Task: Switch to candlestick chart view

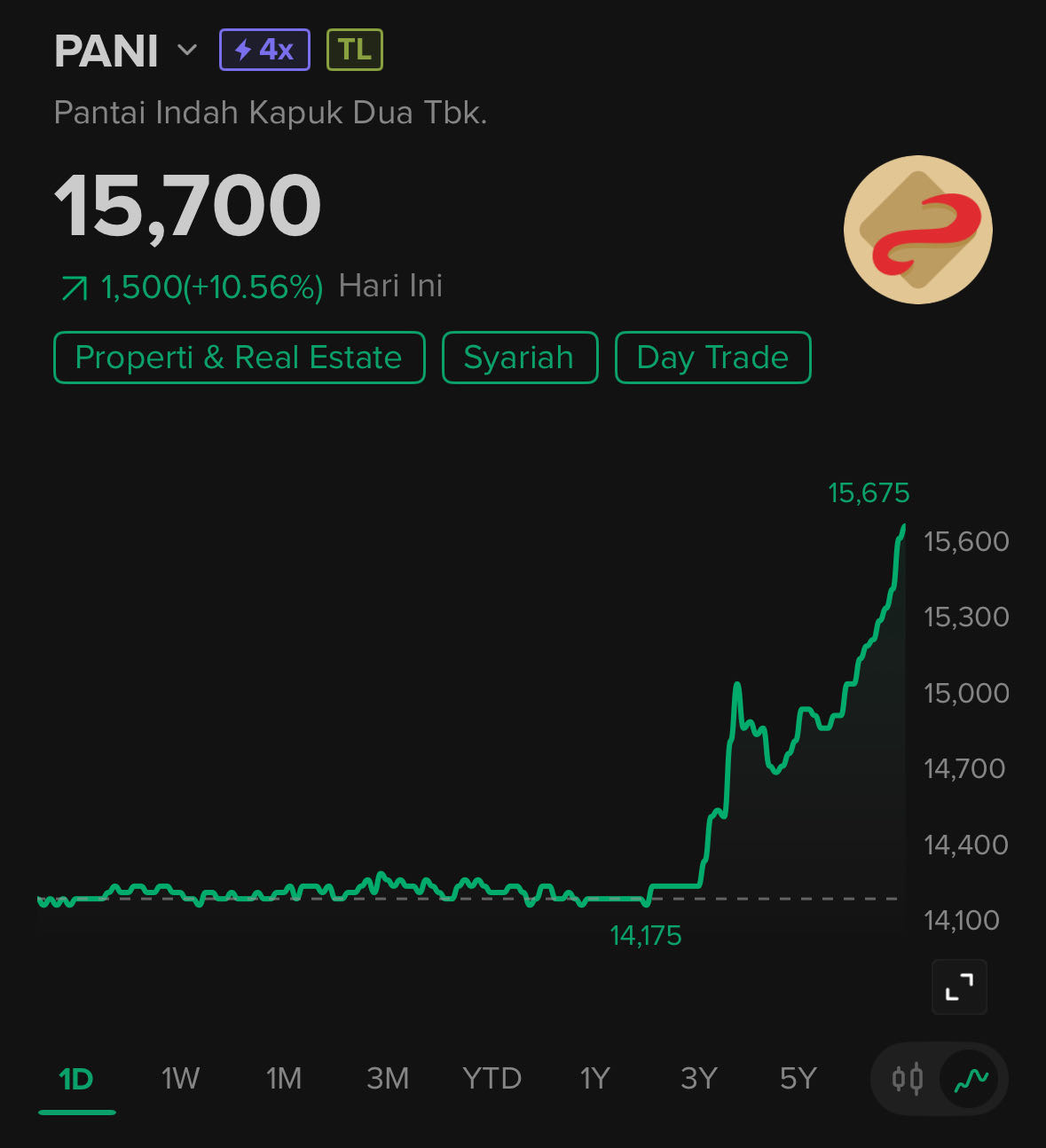Action: click(x=908, y=1079)
